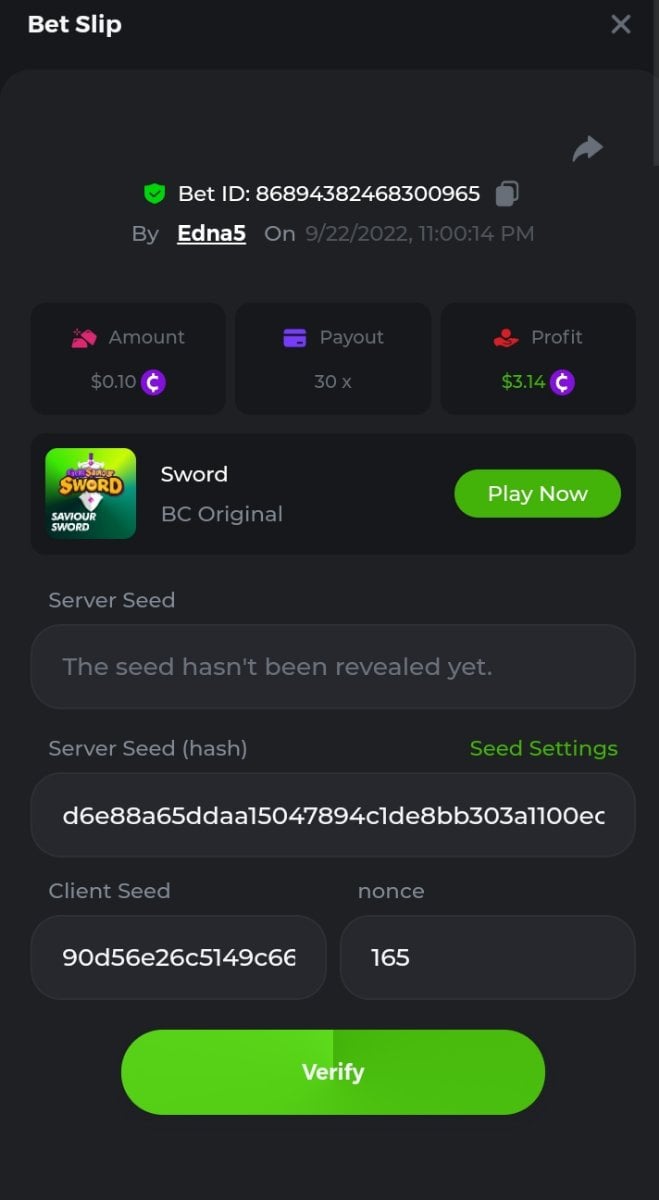
Task: Copy the Bet ID
Action: (508, 193)
